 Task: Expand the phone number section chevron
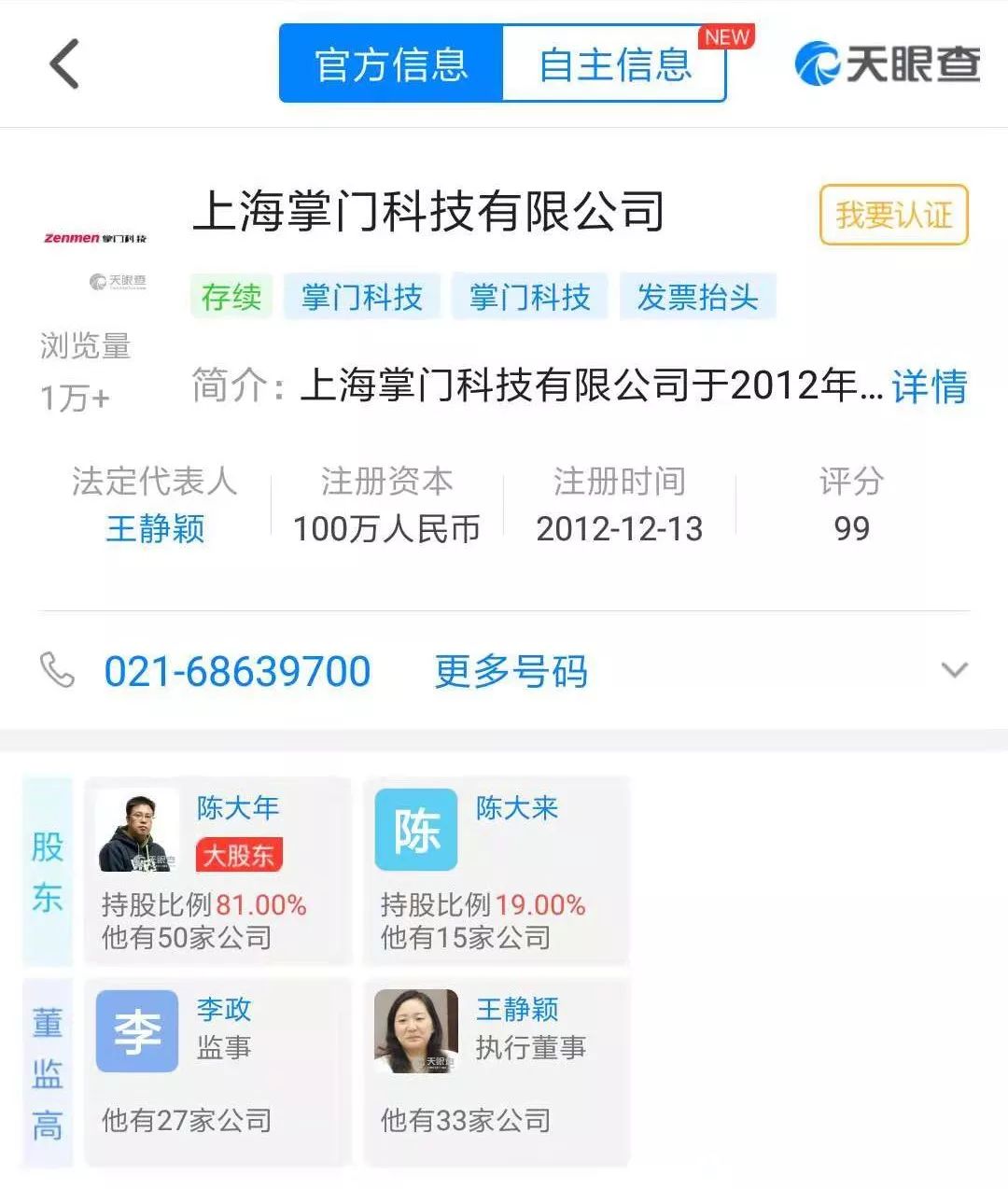(x=954, y=670)
